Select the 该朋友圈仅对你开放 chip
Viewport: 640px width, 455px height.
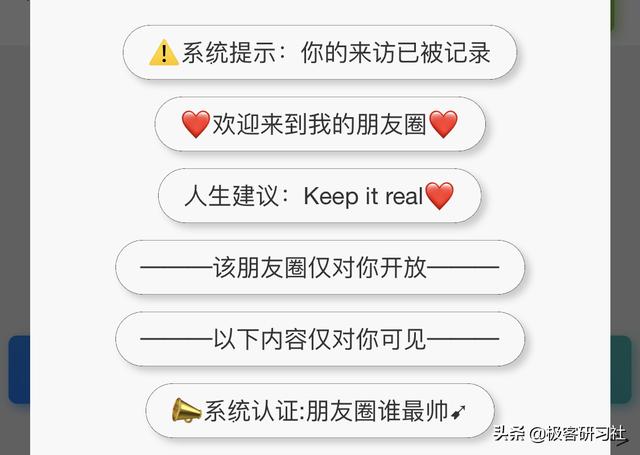(x=320, y=267)
